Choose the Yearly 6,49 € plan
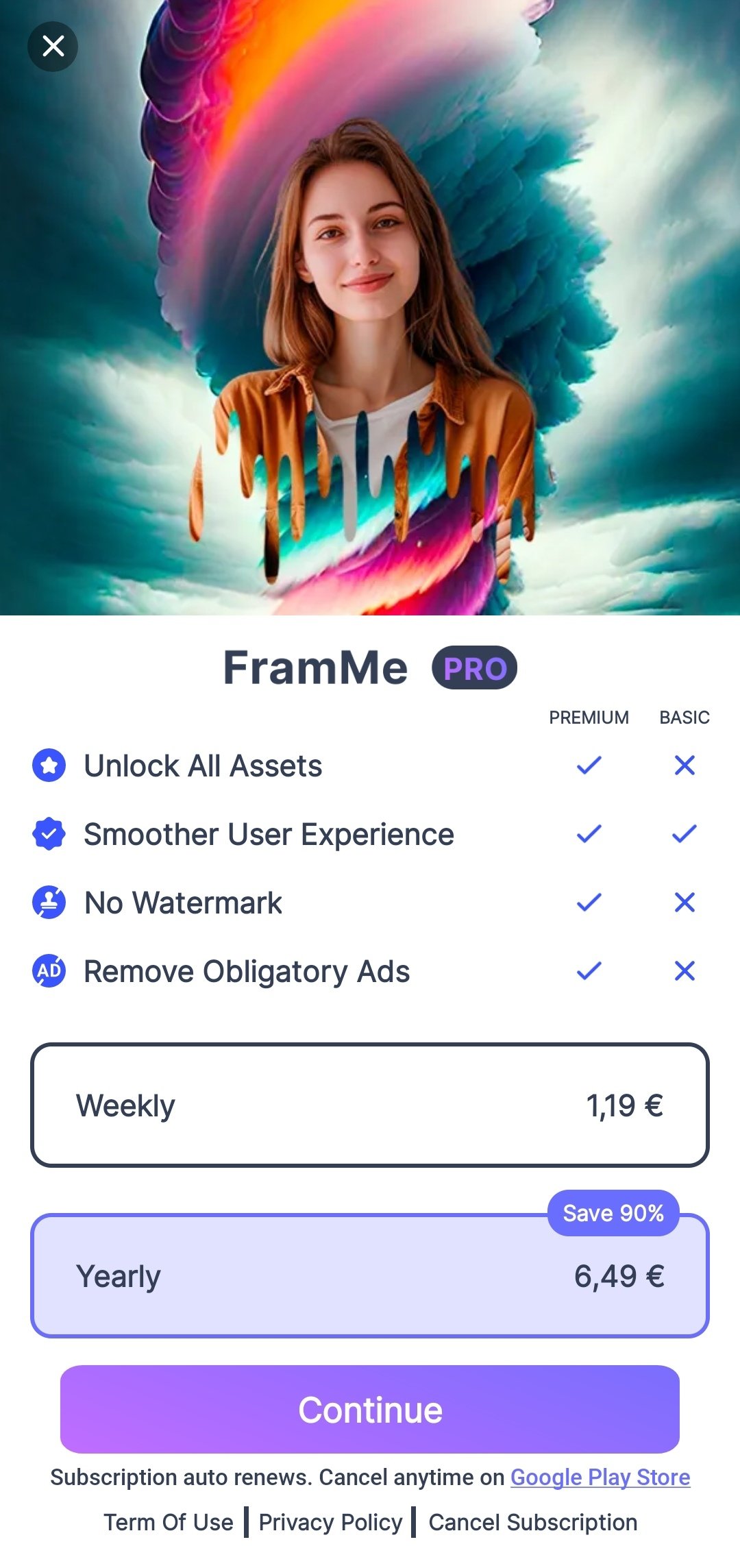Screen dimensions: 740x1568 click(x=370, y=1276)
